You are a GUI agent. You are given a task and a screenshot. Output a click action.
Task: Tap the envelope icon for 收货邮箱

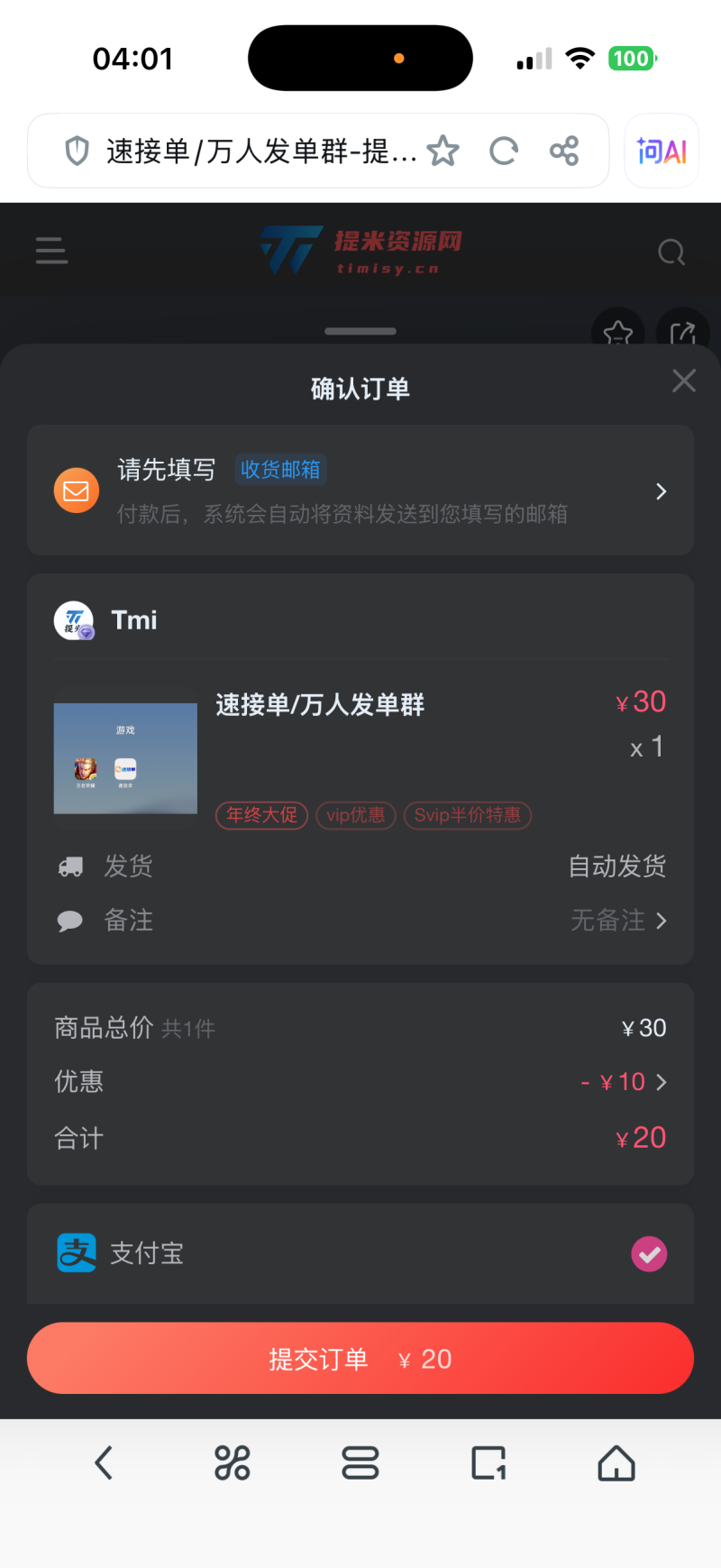76,491
